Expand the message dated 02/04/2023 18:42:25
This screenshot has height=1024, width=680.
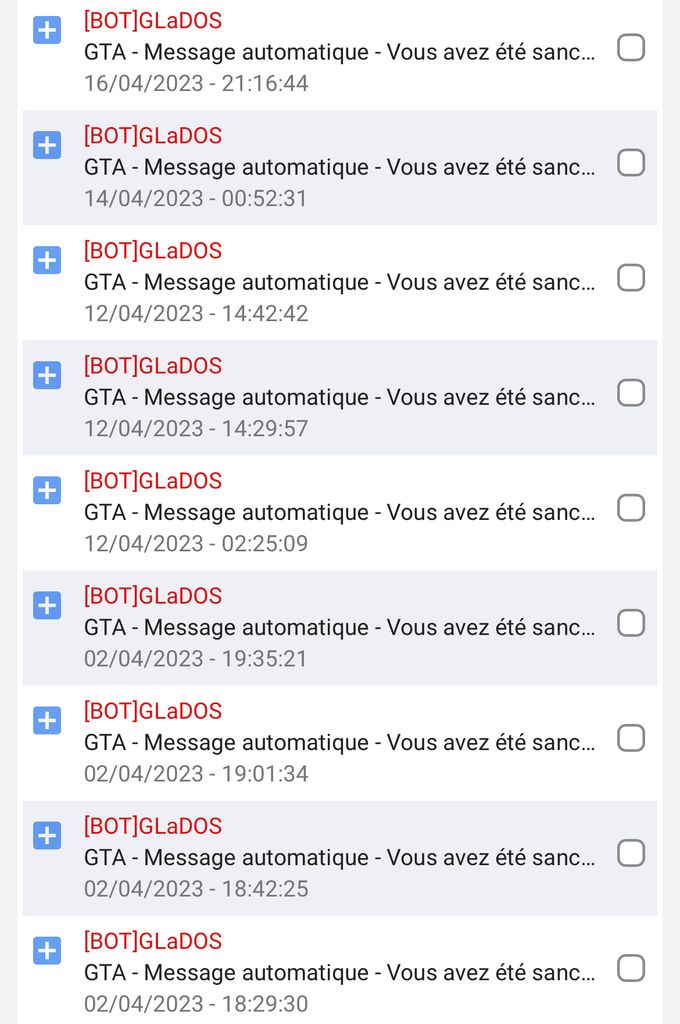pyautogui.click(x=47, y=835)
